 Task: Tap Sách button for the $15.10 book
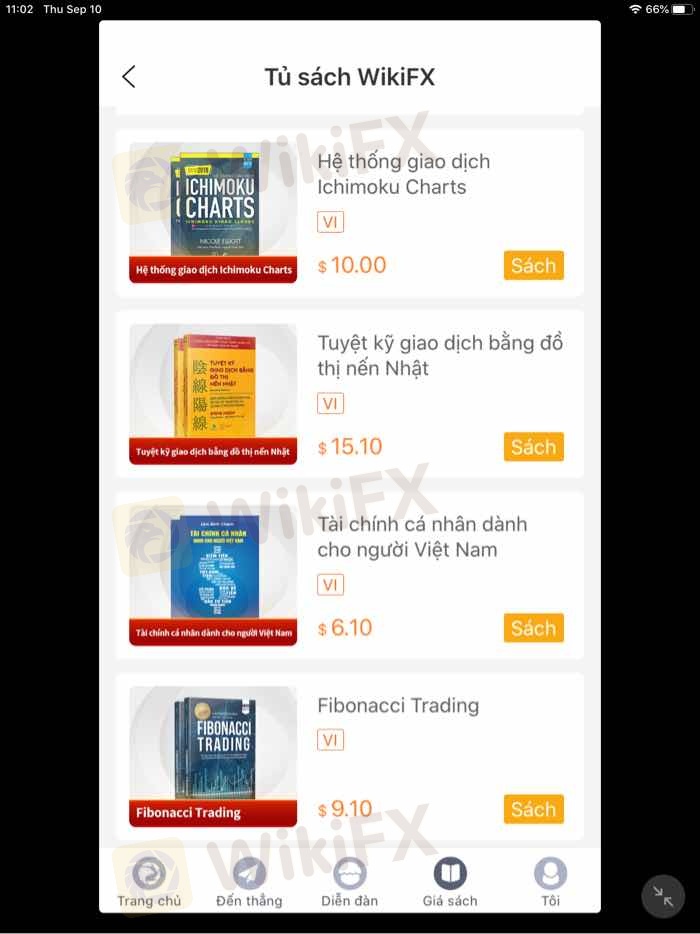tap(533, 447)
